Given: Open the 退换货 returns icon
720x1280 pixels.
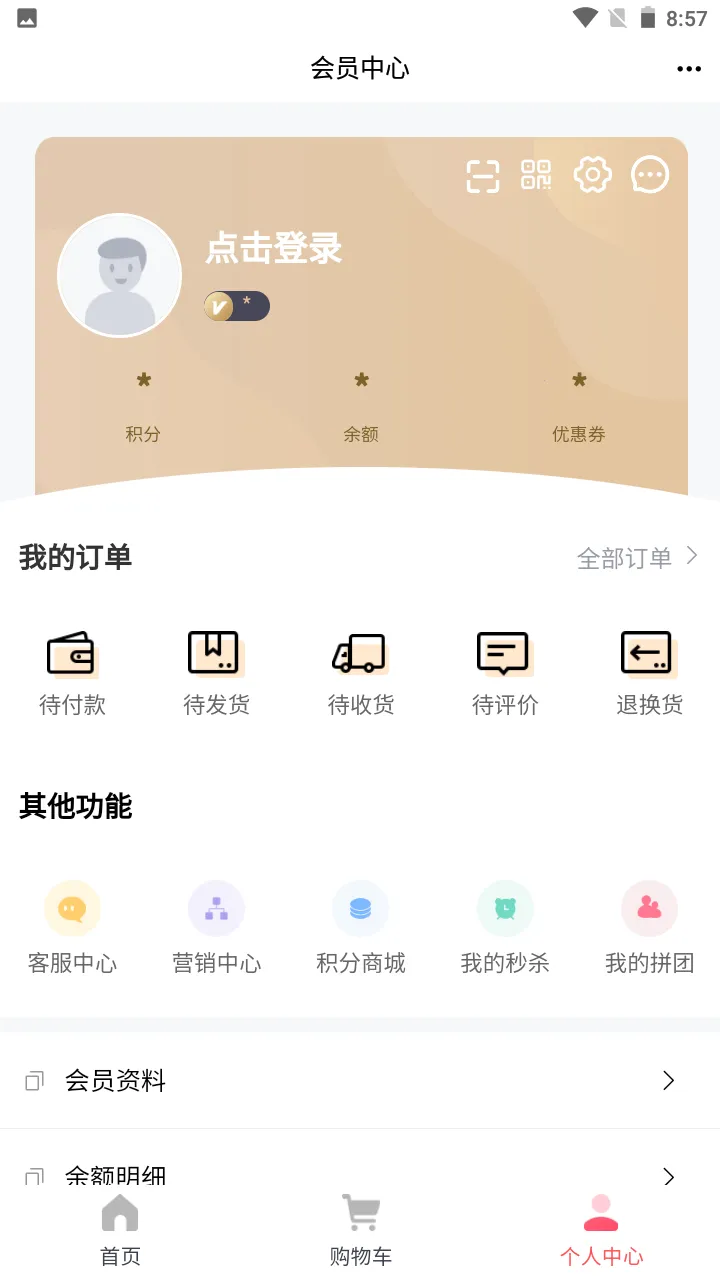Looking at the screenshot, I should click(x=649, y=655).
